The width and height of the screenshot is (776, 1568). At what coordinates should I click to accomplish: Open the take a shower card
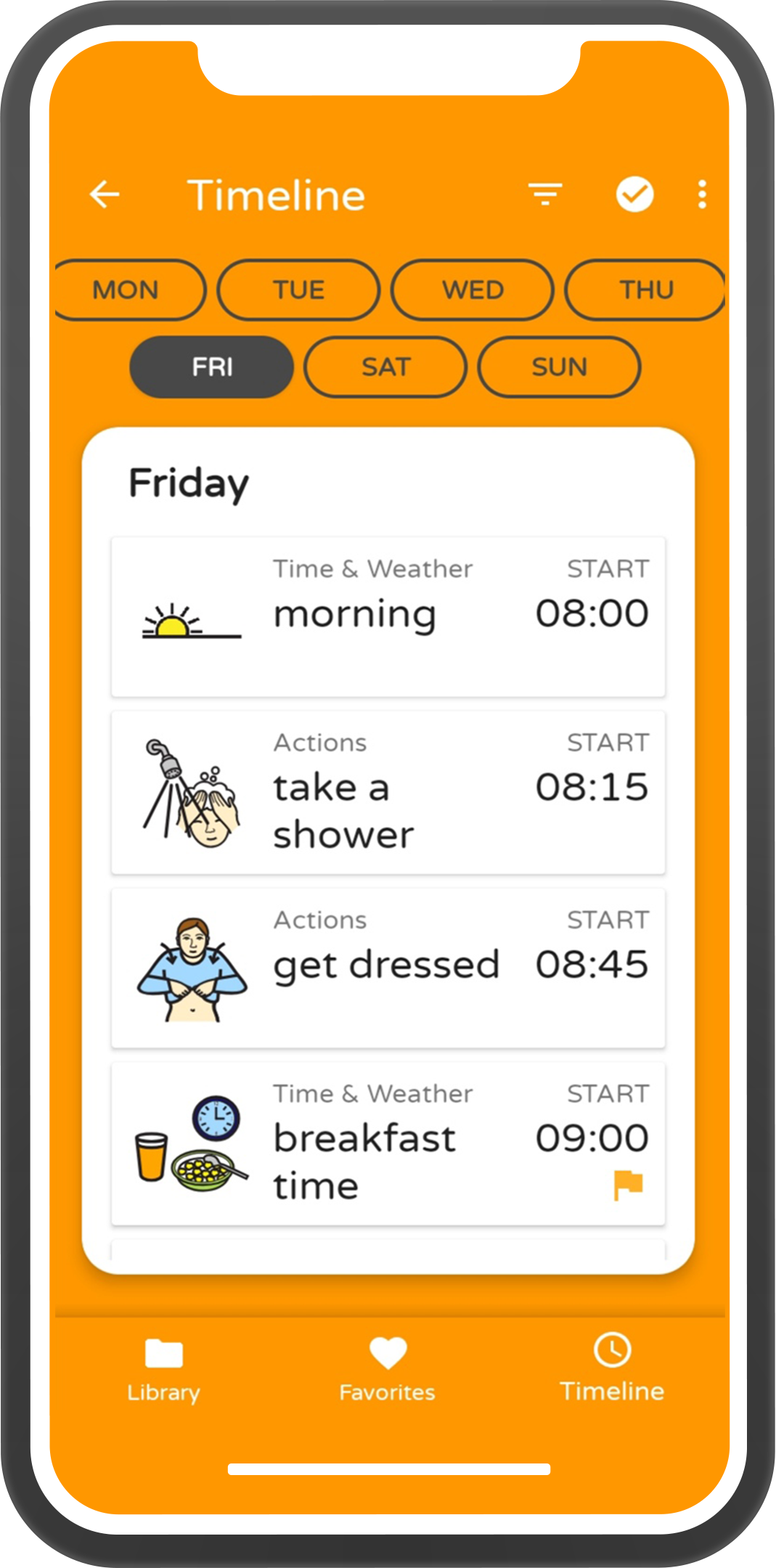tap(388, 793)
